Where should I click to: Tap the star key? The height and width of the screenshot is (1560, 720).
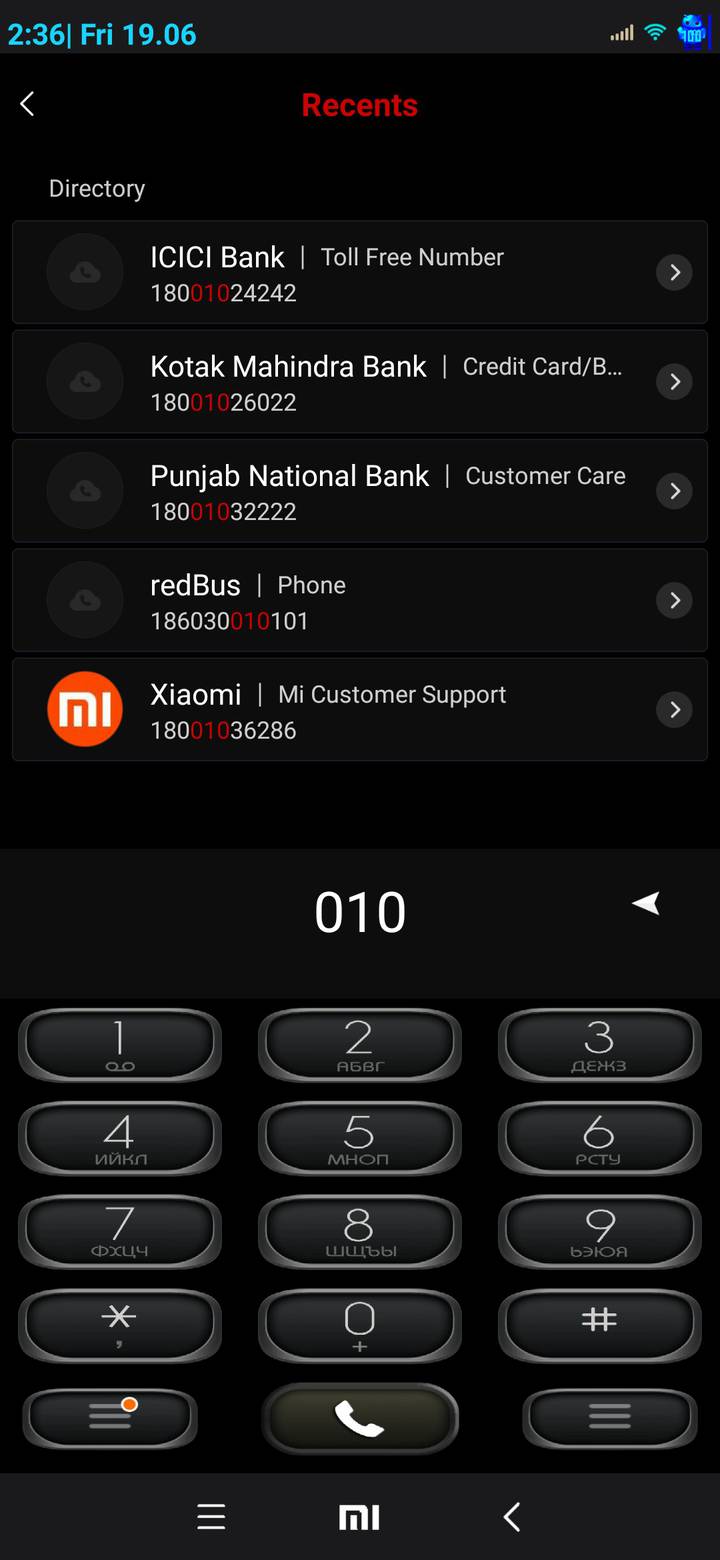pos(120,1325)
